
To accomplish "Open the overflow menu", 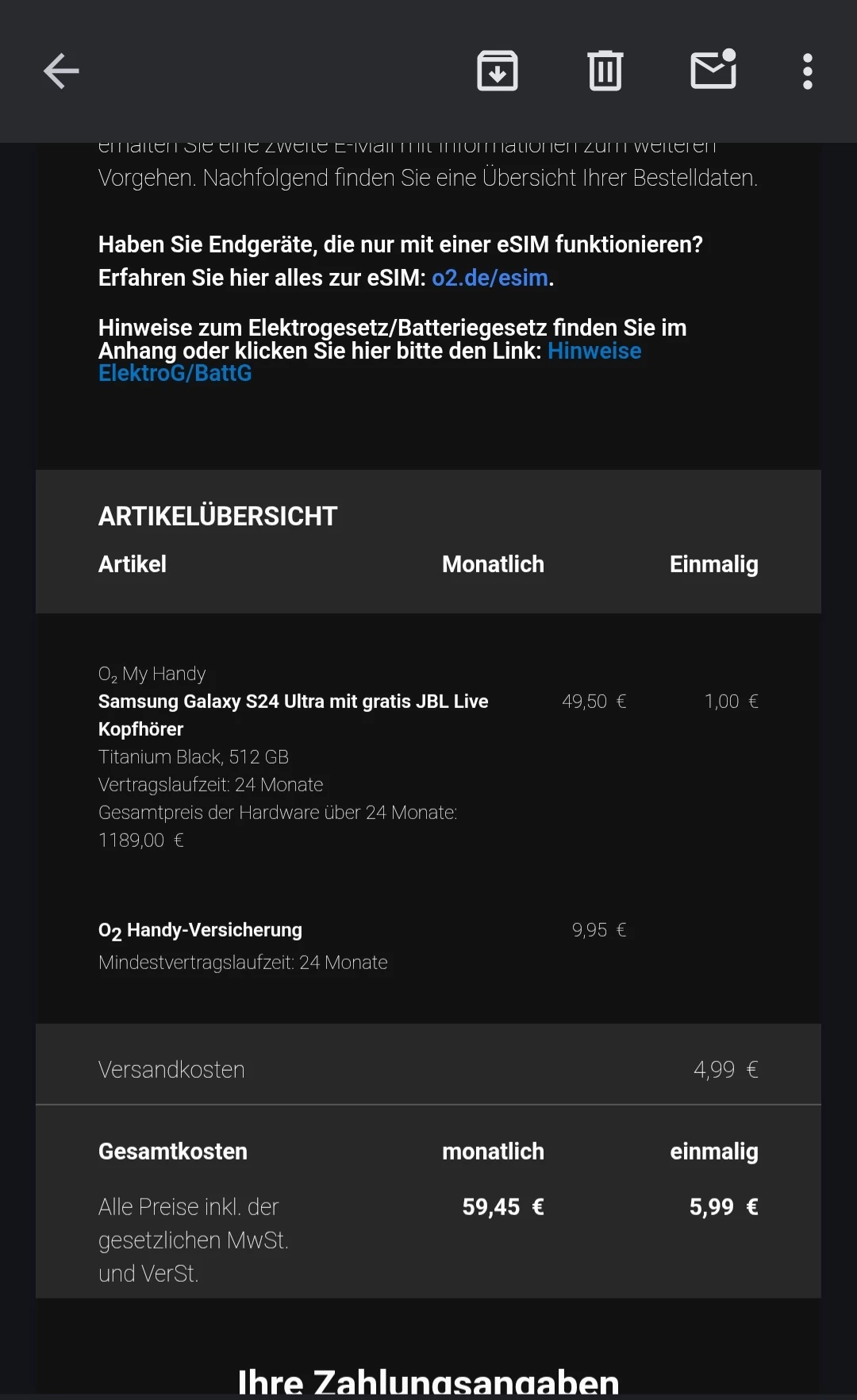I will point(807,71).
